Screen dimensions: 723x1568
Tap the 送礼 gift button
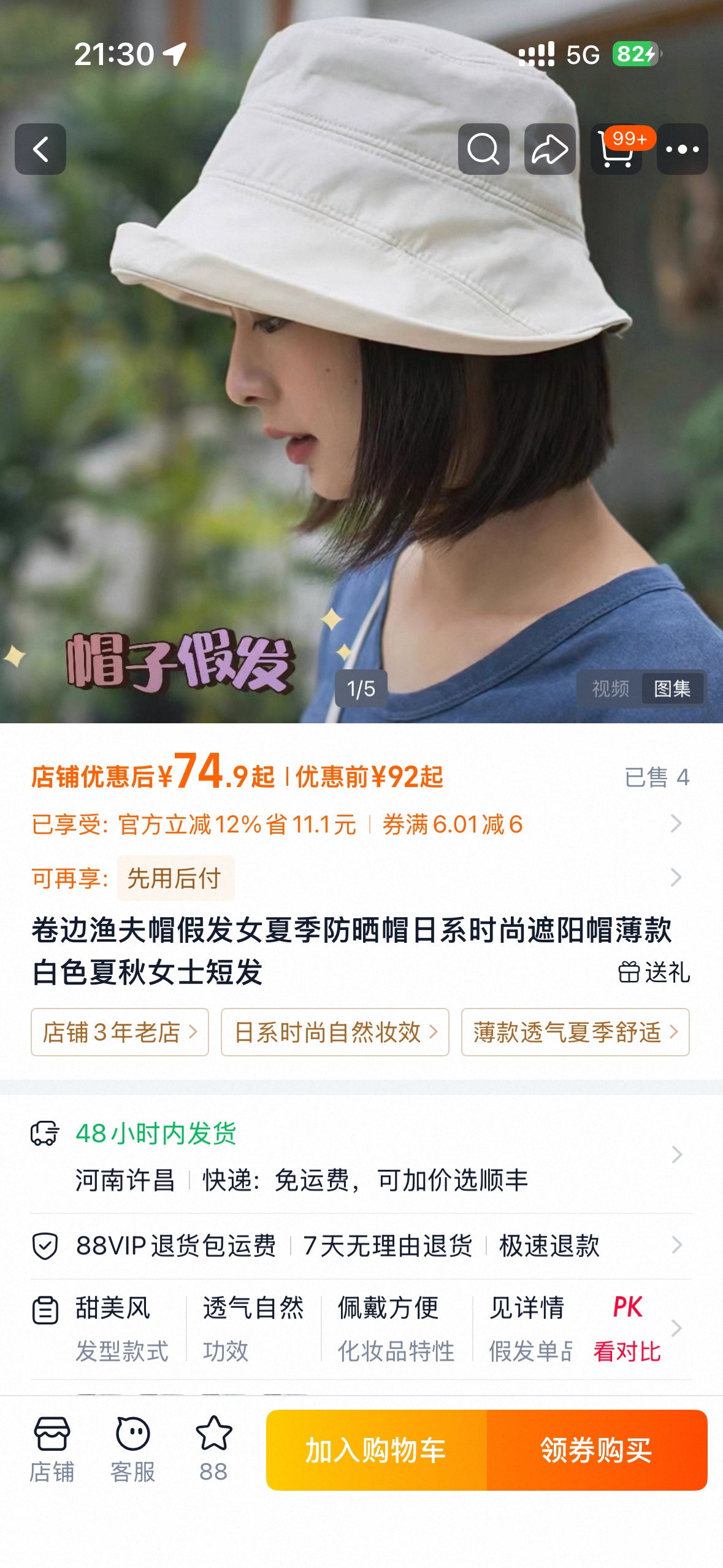pyautogui.click(x=654, y=972)
